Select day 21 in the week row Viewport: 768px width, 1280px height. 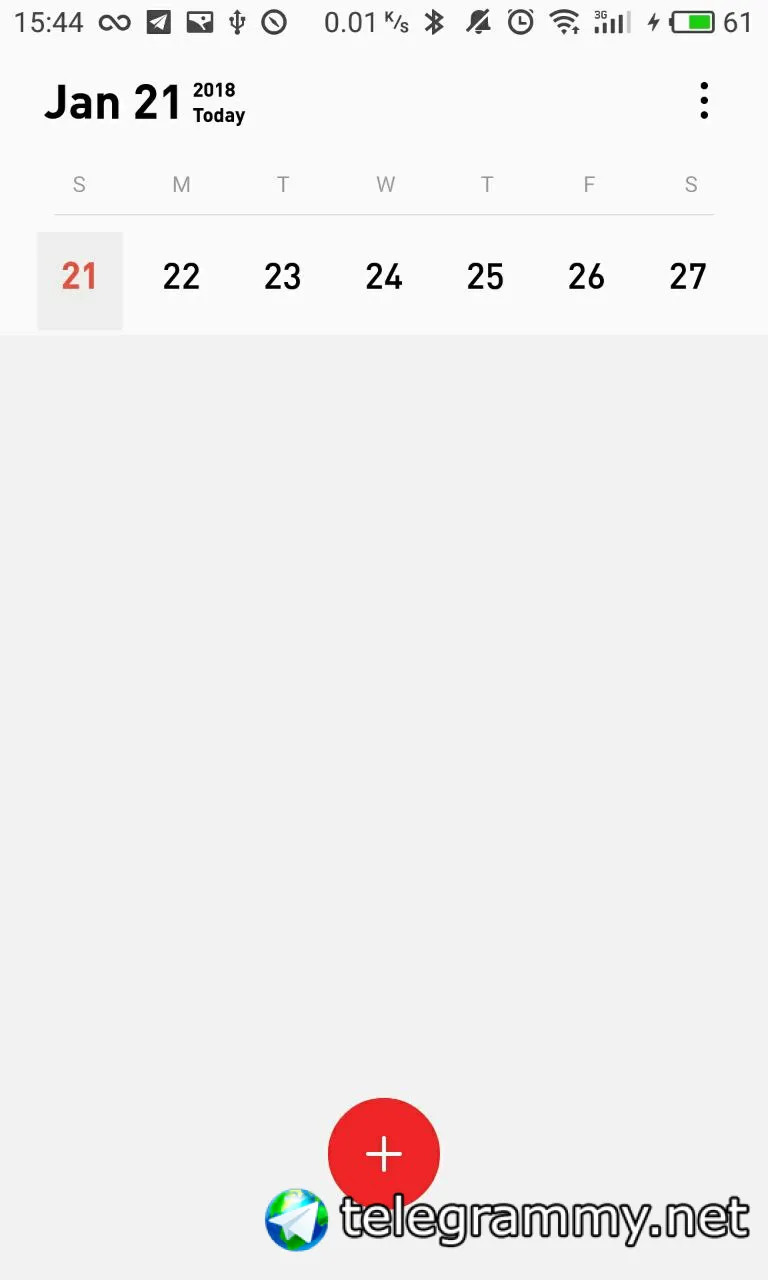click(80, 277)
